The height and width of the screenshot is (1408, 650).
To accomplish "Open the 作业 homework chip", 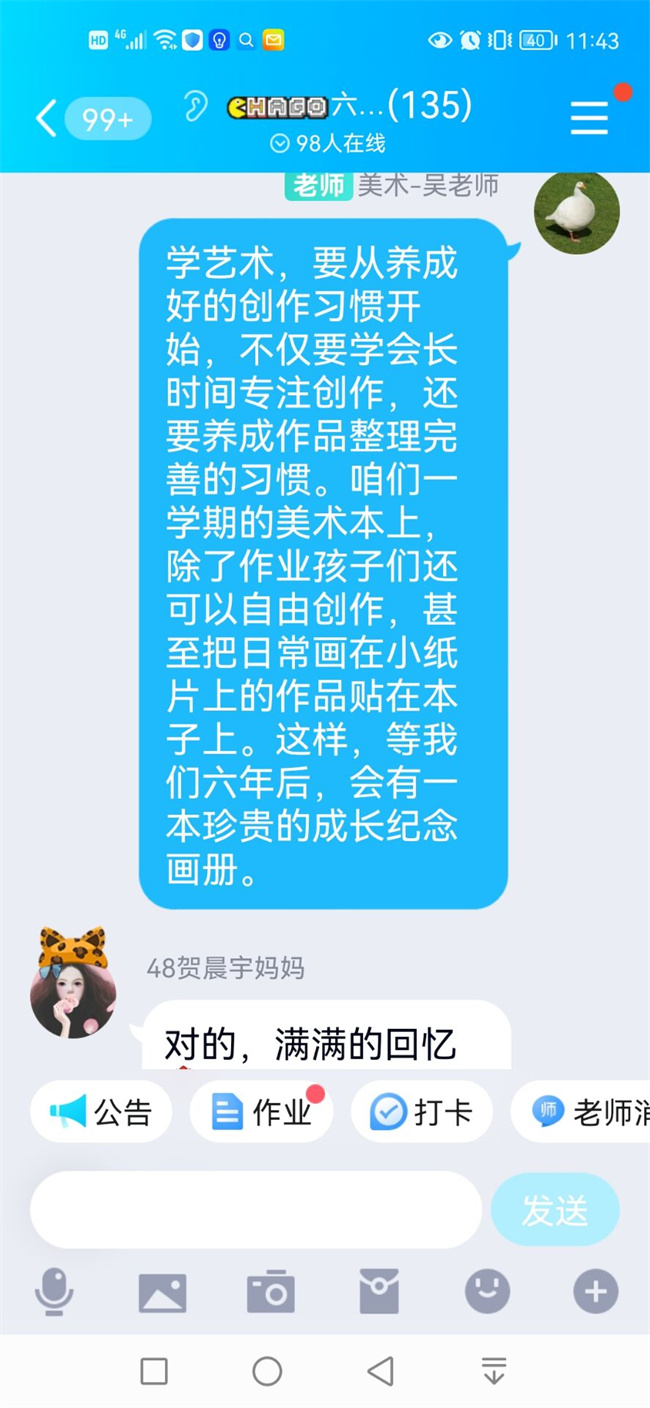I will (261, 1111).
